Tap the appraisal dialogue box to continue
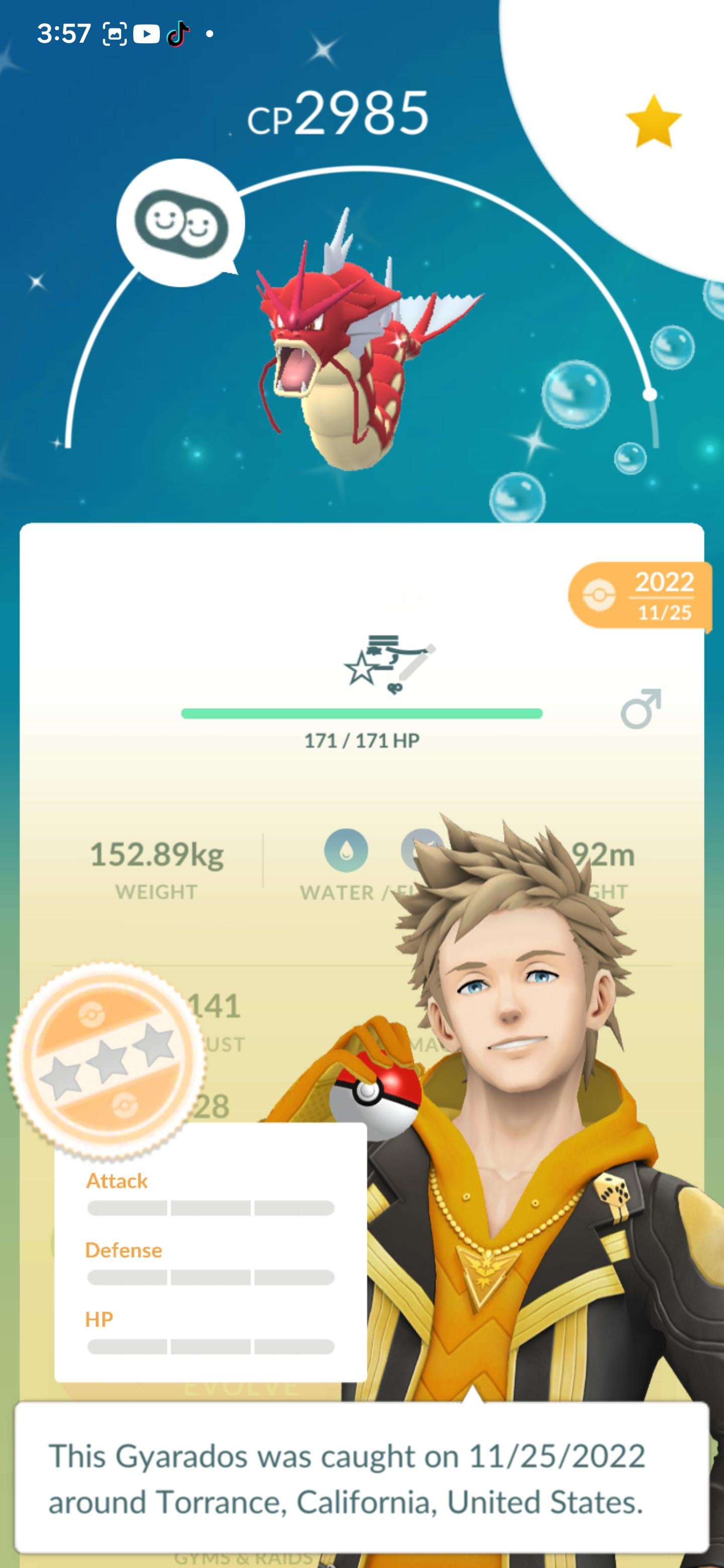This screenshot has height=1568, width=724. pyautogui.click(x=361, y=1478)
